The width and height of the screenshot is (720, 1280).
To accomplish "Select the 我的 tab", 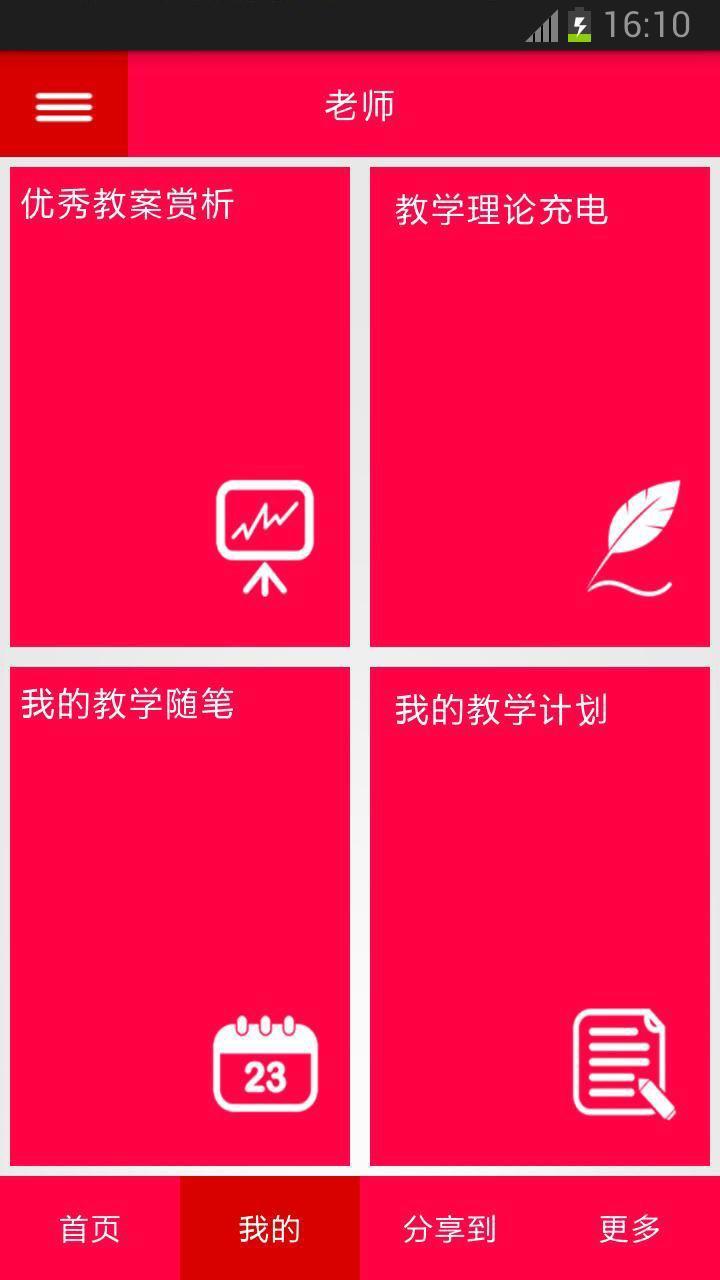I will point(270,1228).
